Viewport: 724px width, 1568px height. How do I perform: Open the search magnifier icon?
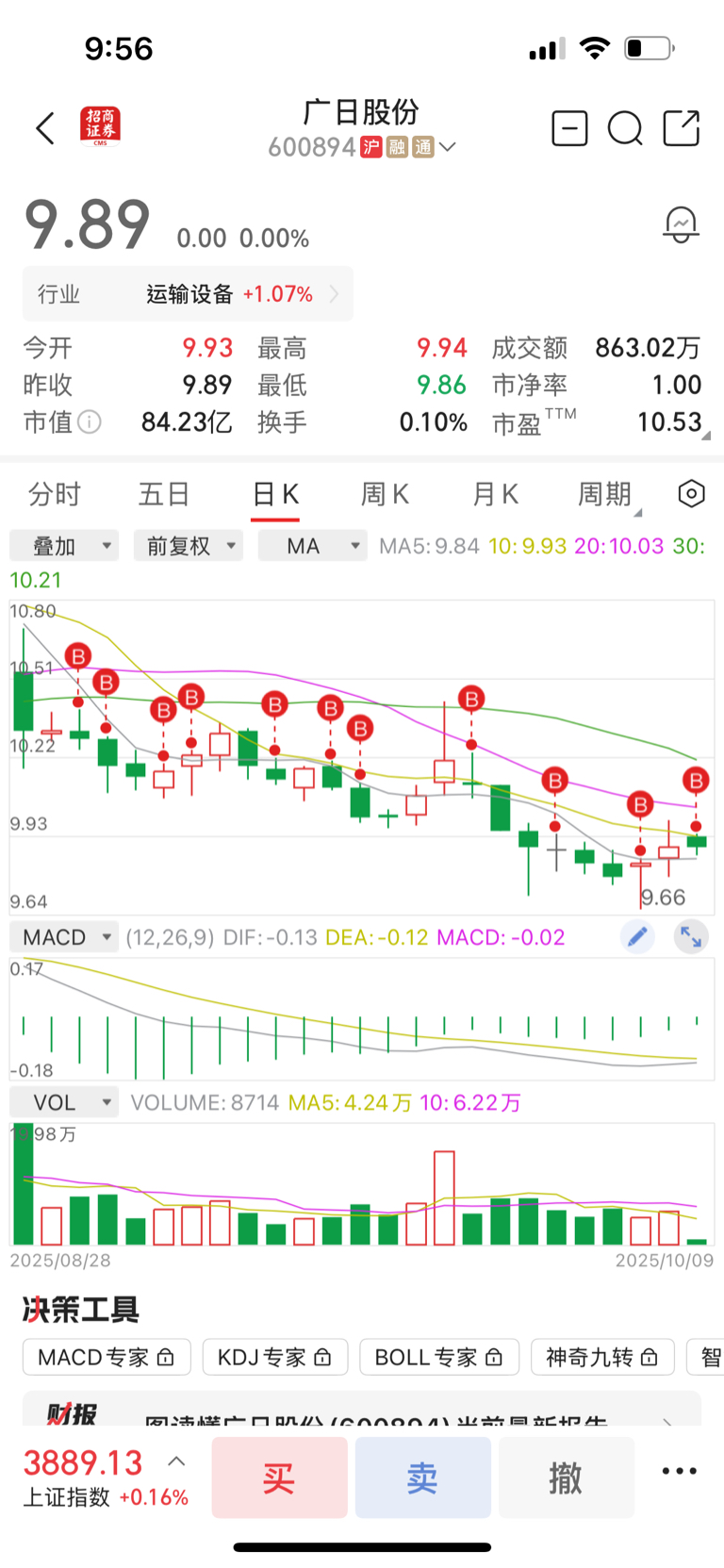tap(624, 128)
